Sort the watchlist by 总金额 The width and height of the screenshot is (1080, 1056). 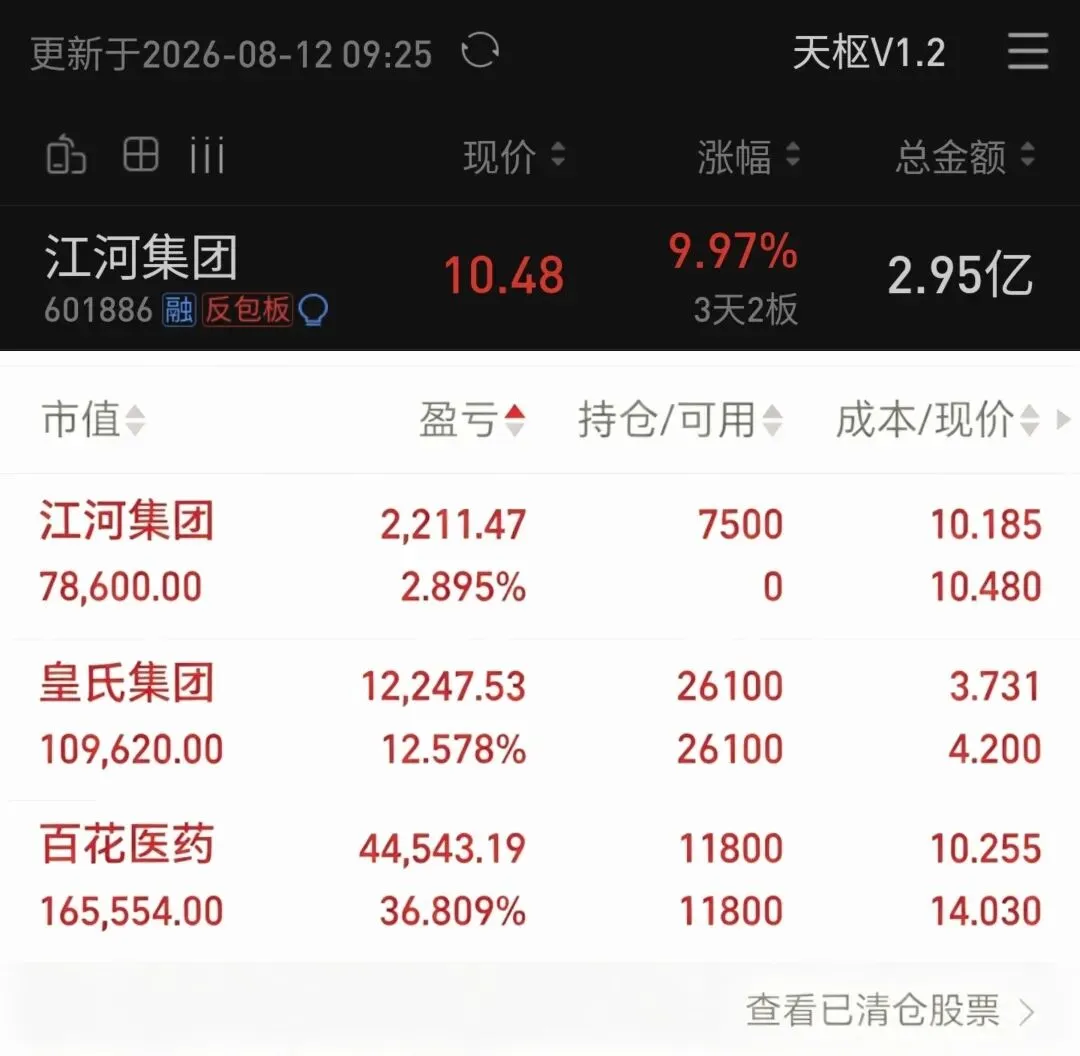click(x=964, y=156)
